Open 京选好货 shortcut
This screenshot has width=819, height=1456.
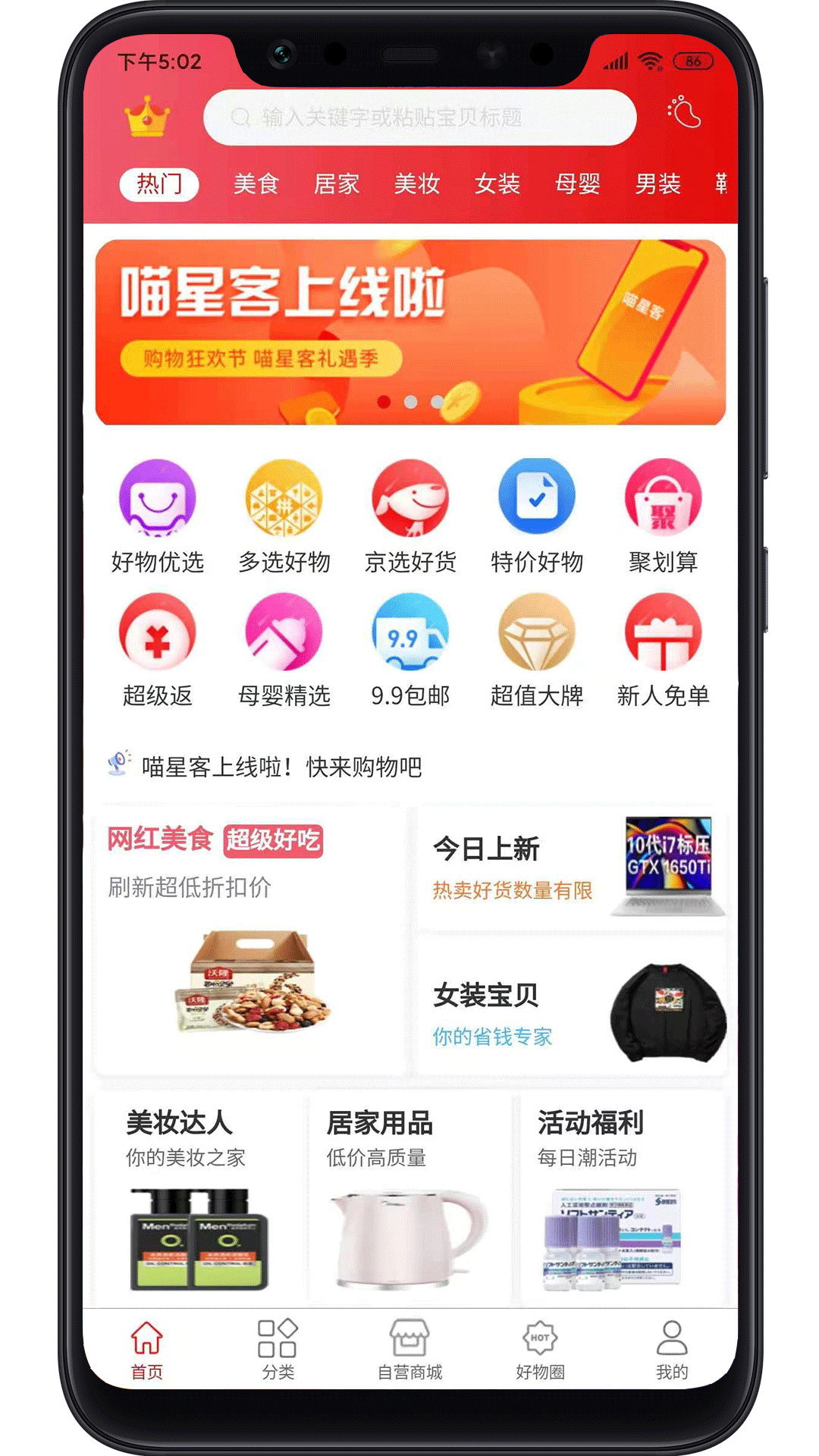click(410, 515)
